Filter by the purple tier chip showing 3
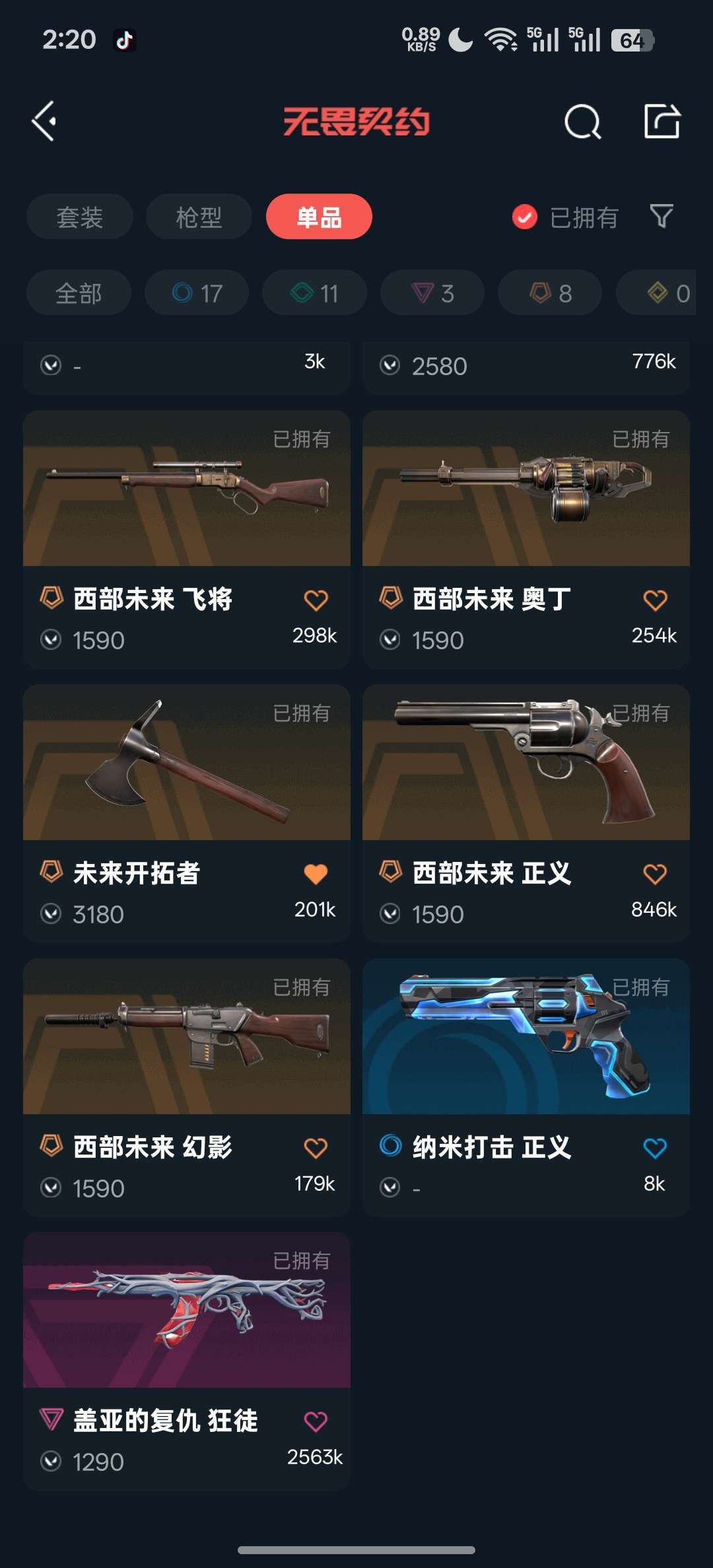713x1568 pixels. pos(432,293)
